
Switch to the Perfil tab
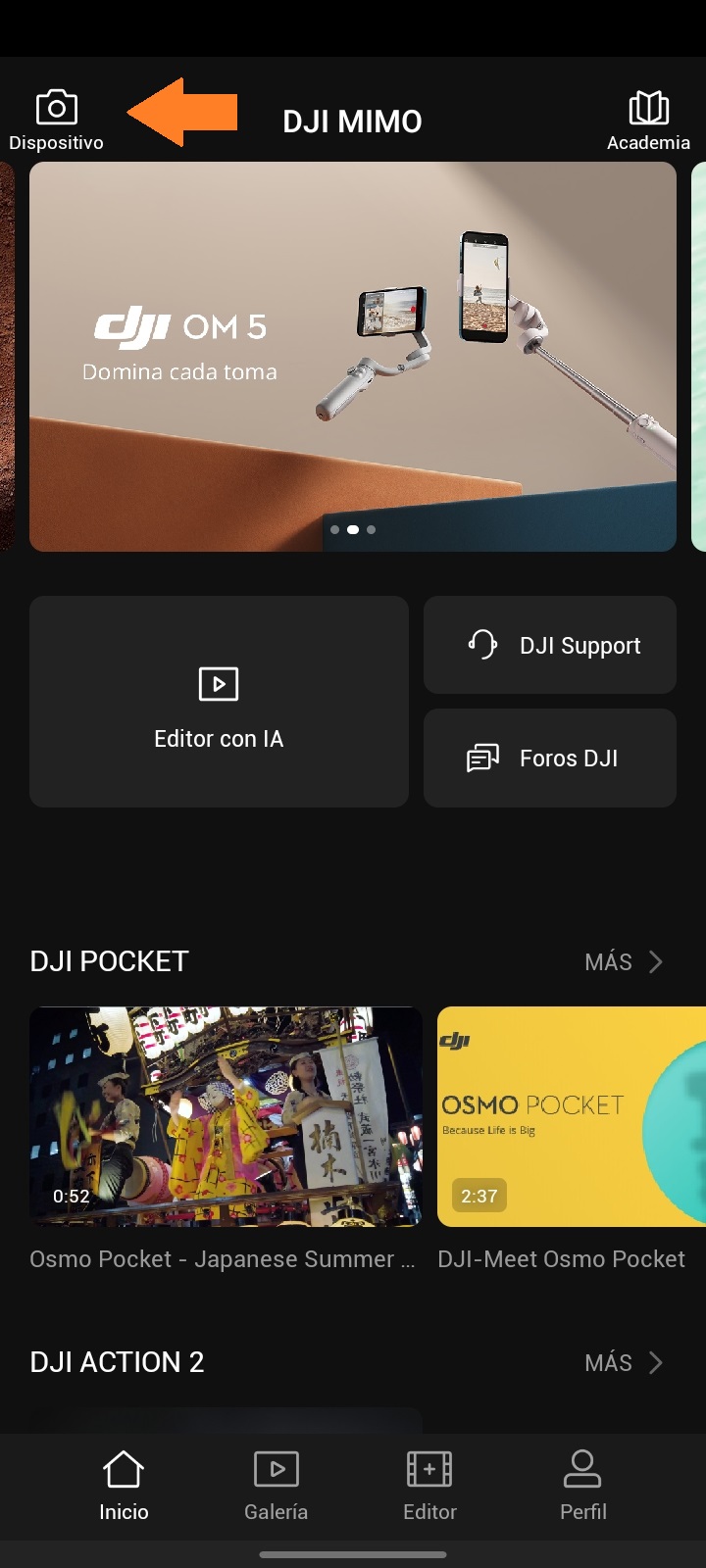point(582,1486)
